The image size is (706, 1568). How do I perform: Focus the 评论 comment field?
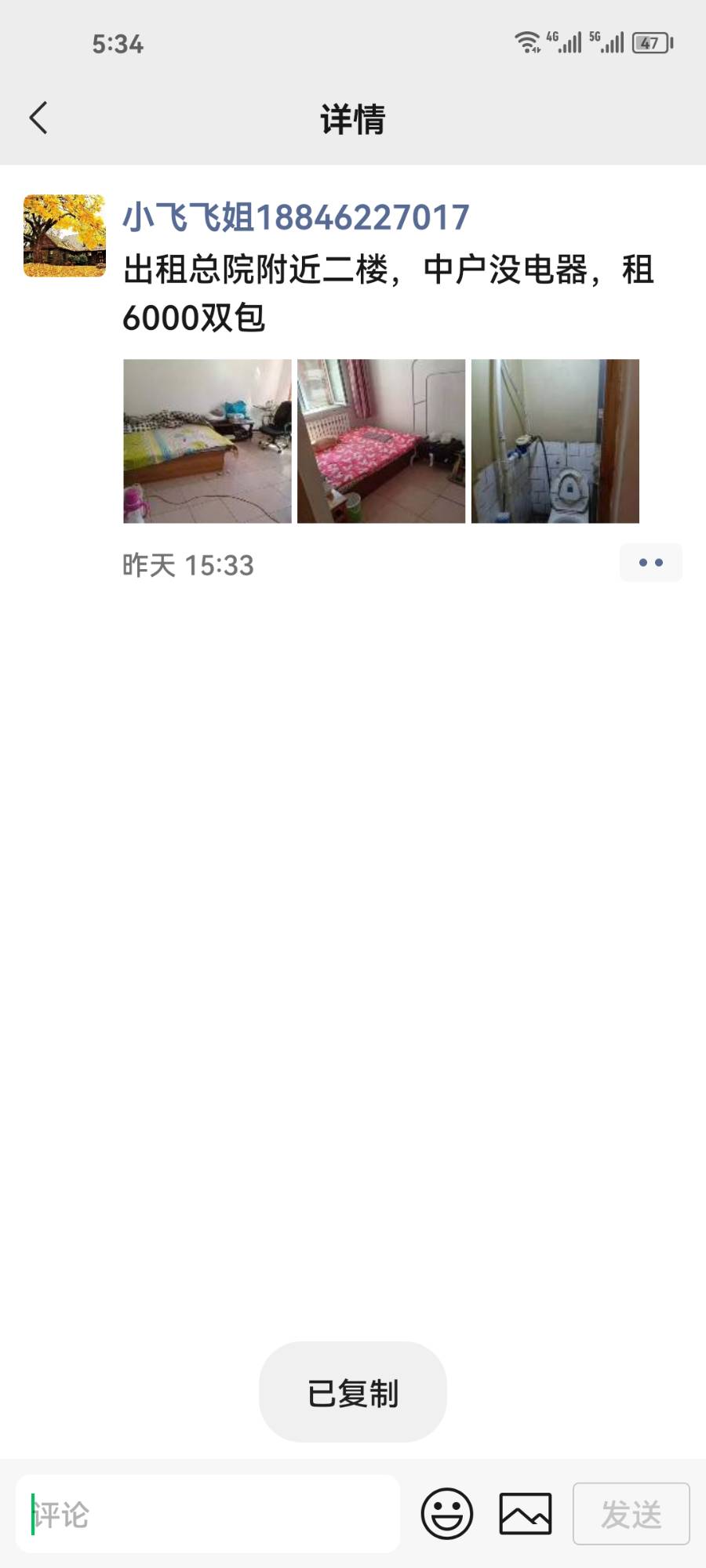(x=208, y=1514)
